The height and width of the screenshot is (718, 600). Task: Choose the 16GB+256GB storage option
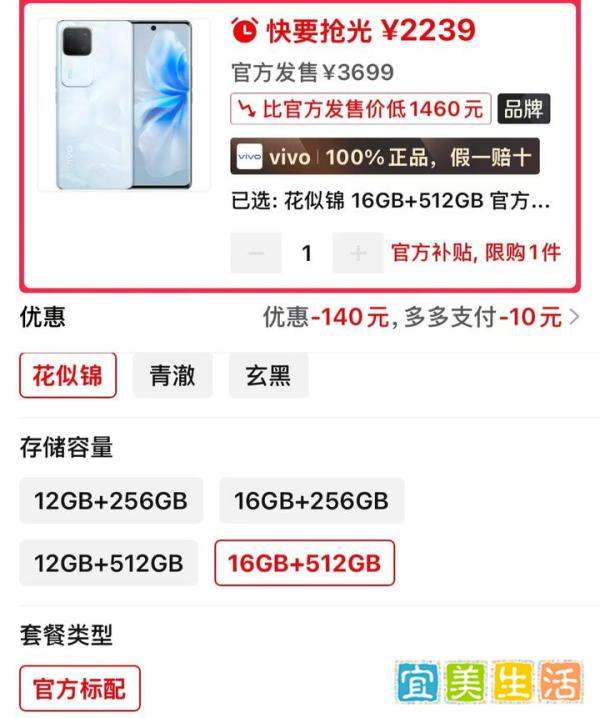click(x=311, y=501)
